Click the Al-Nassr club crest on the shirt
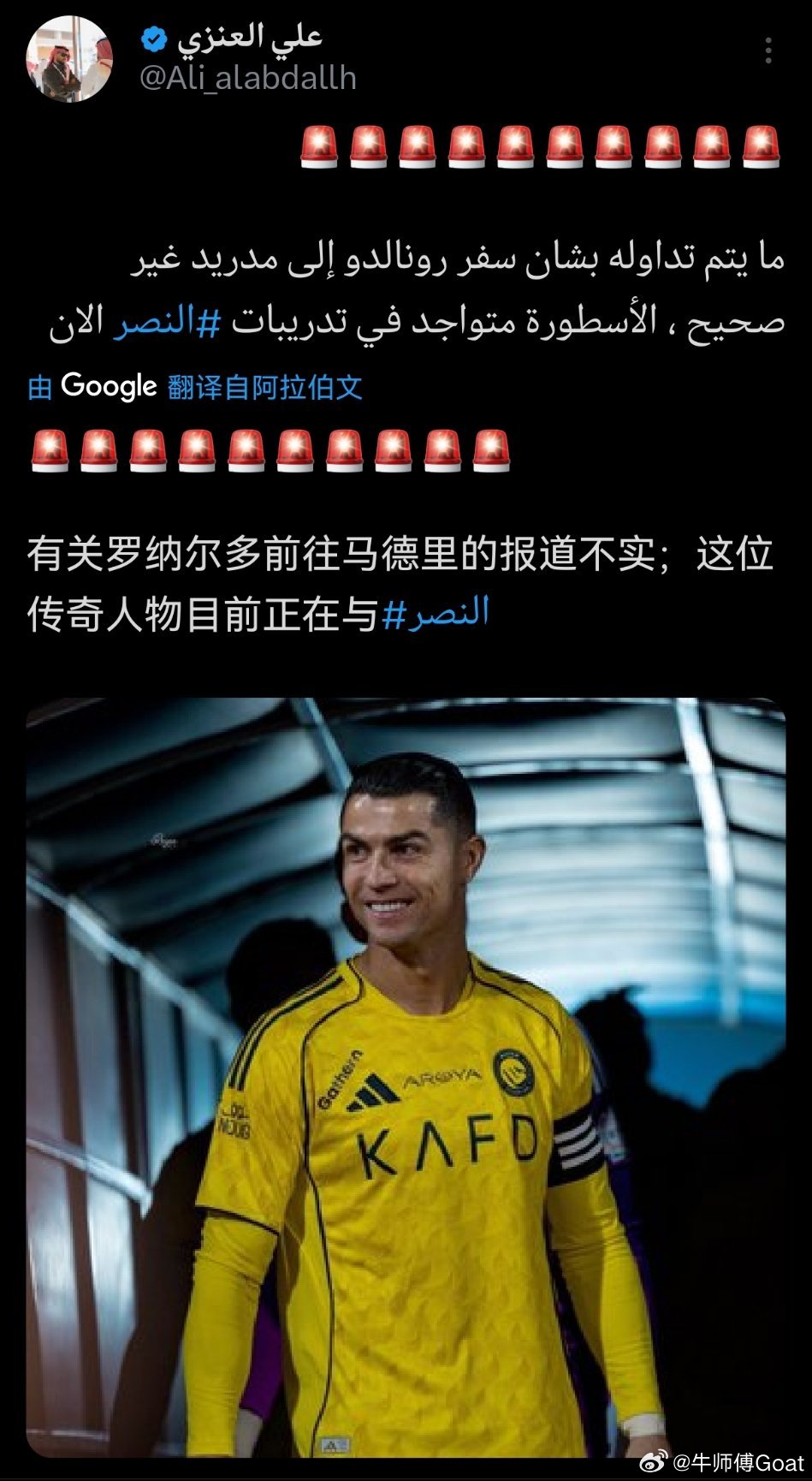 513,1070
